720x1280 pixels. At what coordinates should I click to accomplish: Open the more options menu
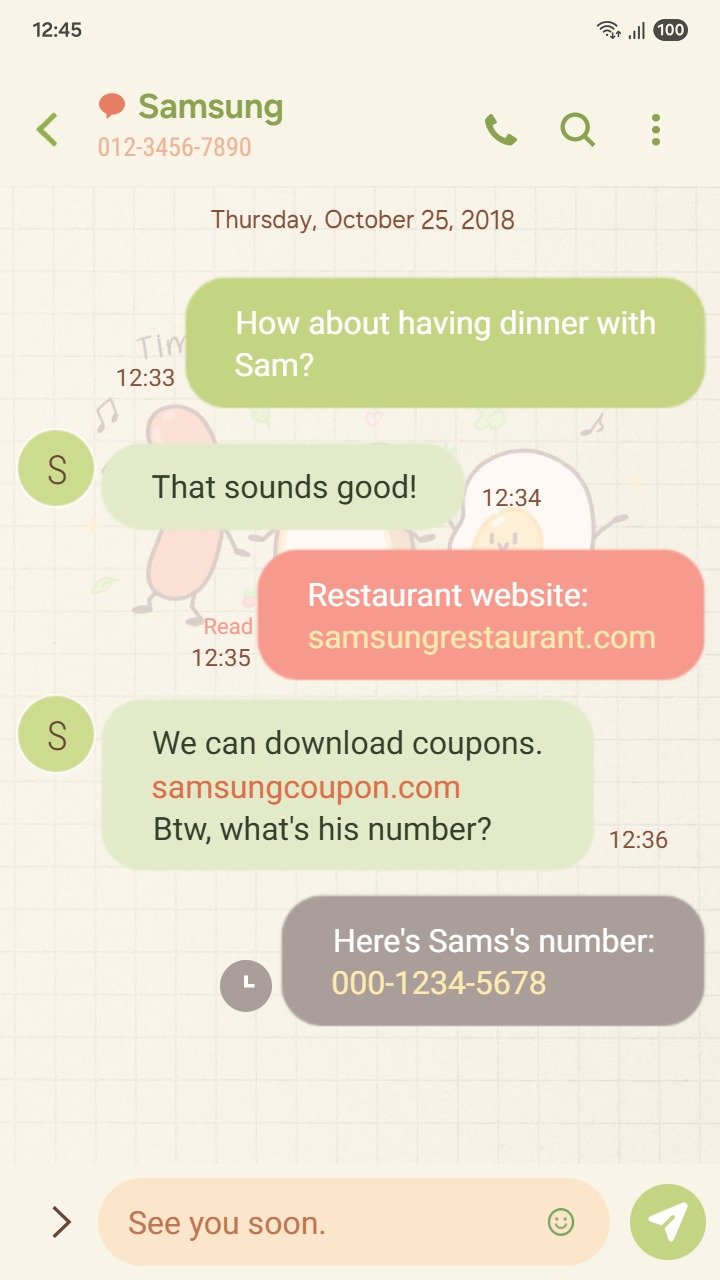655,130
